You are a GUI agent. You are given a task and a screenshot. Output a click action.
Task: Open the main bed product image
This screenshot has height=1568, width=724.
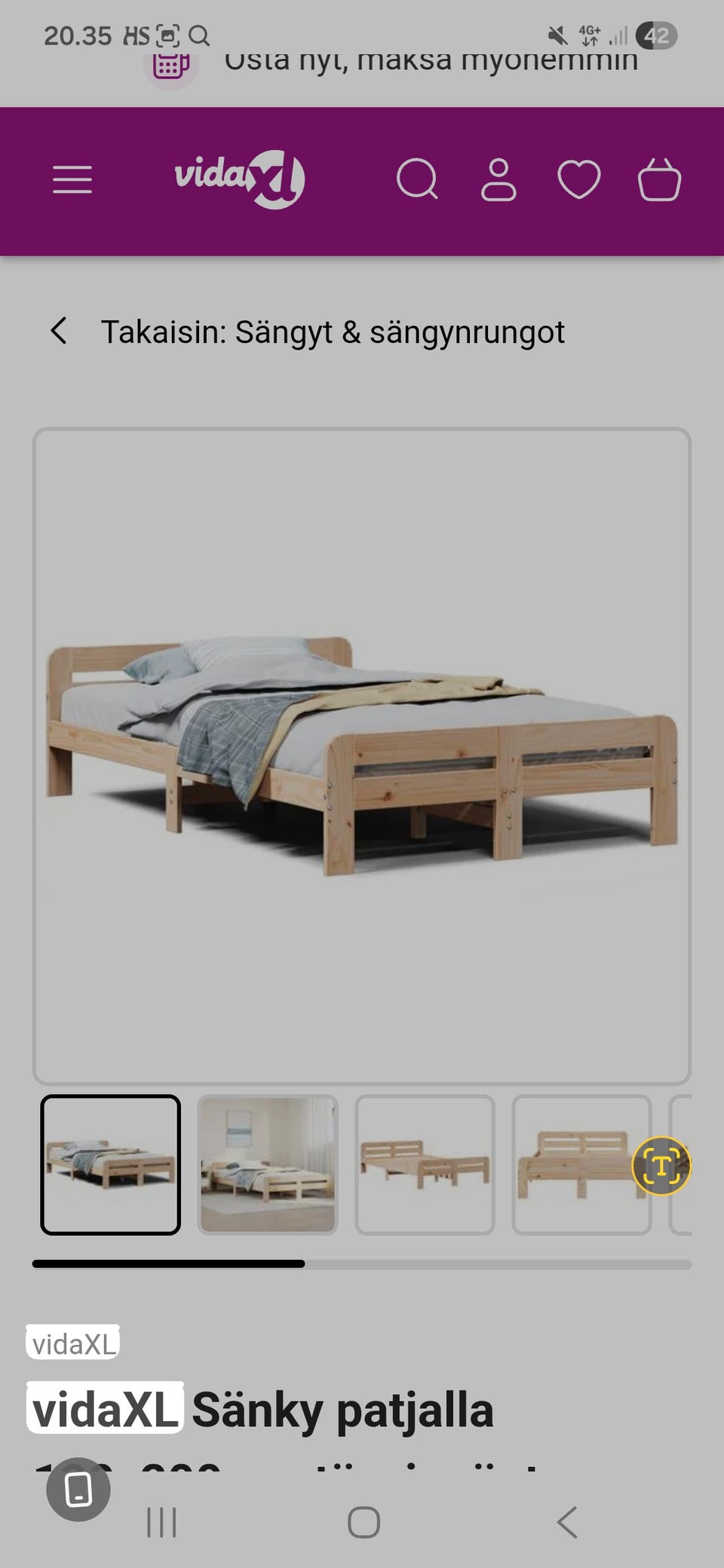(362, 756)
